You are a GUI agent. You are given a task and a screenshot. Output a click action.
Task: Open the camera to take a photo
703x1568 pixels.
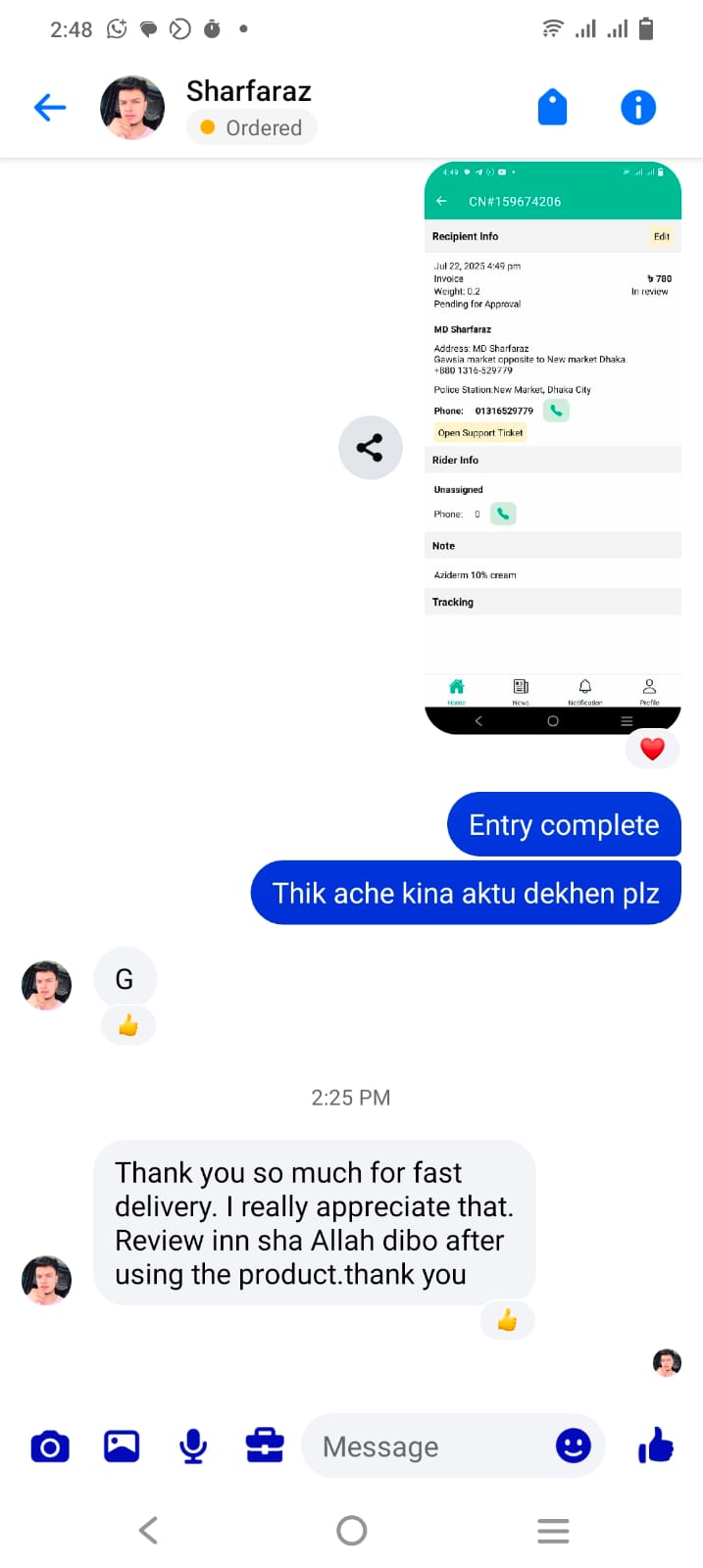pyautogui.click(x=50, y=1446)
